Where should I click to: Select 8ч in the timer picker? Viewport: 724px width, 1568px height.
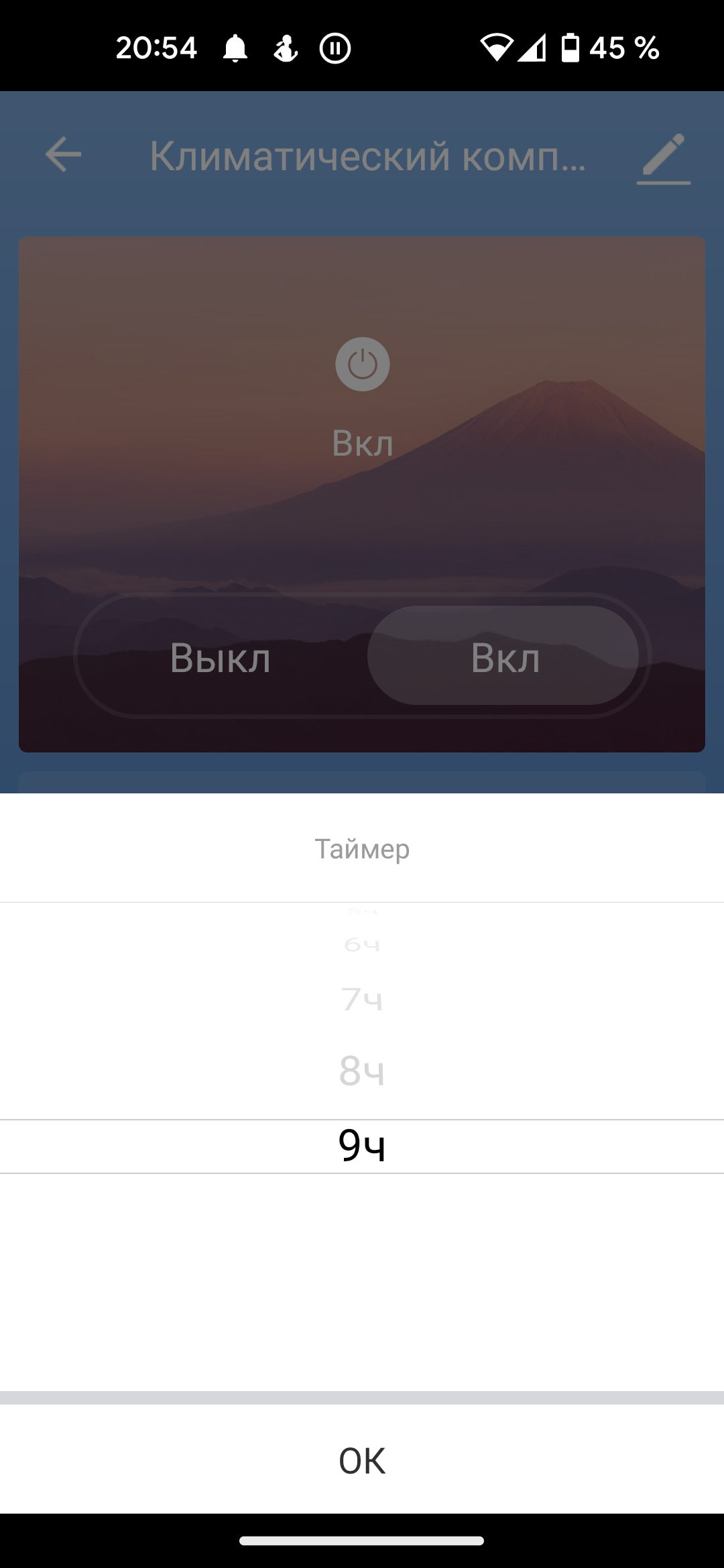coord(362,1070)
